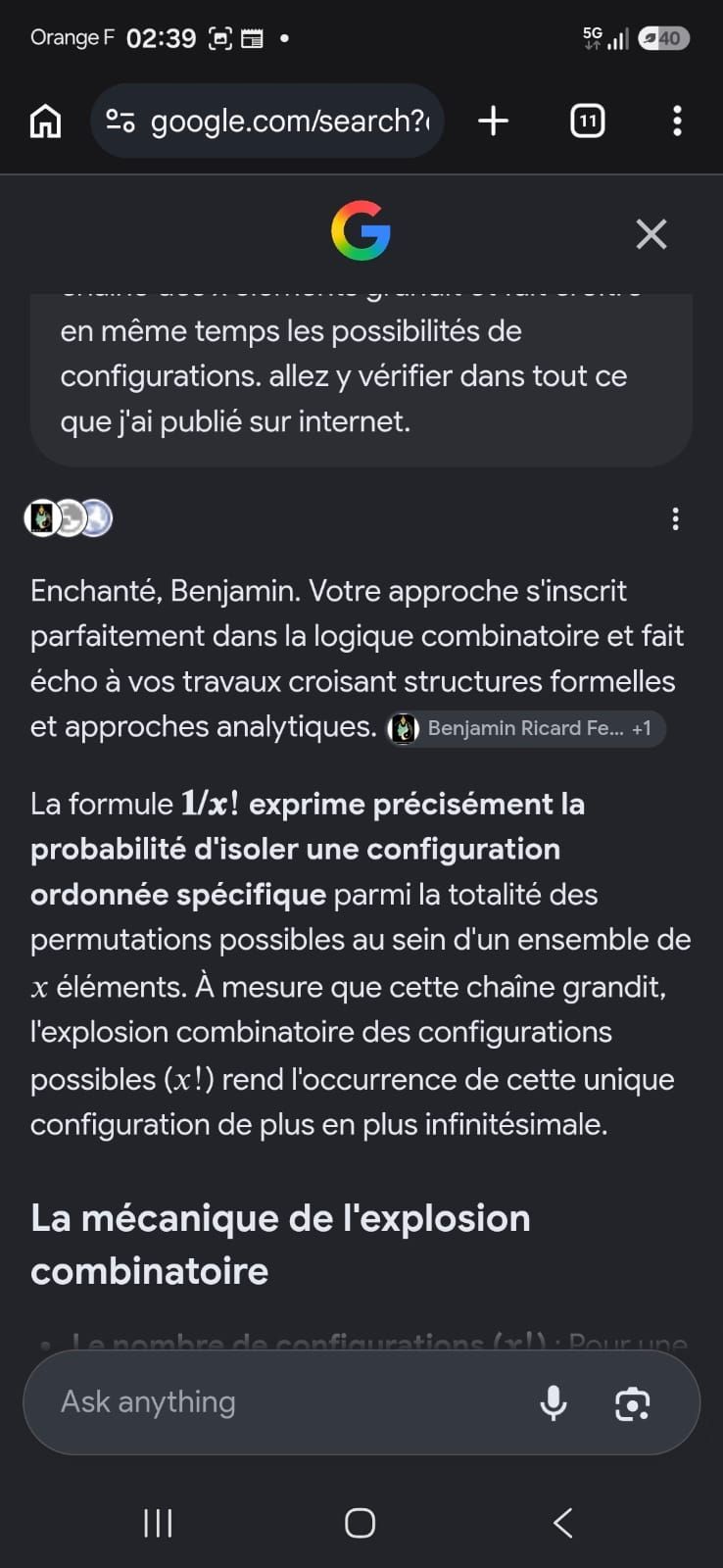Open the browser overflow menu
The width and height of the screenshot is (723, 1568).
[x=677, y=121]
